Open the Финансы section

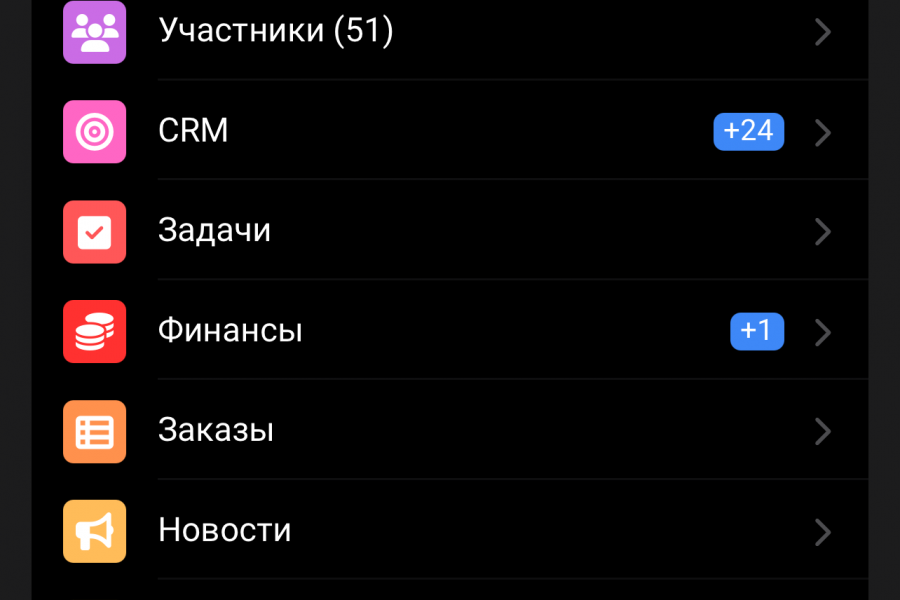230,331
